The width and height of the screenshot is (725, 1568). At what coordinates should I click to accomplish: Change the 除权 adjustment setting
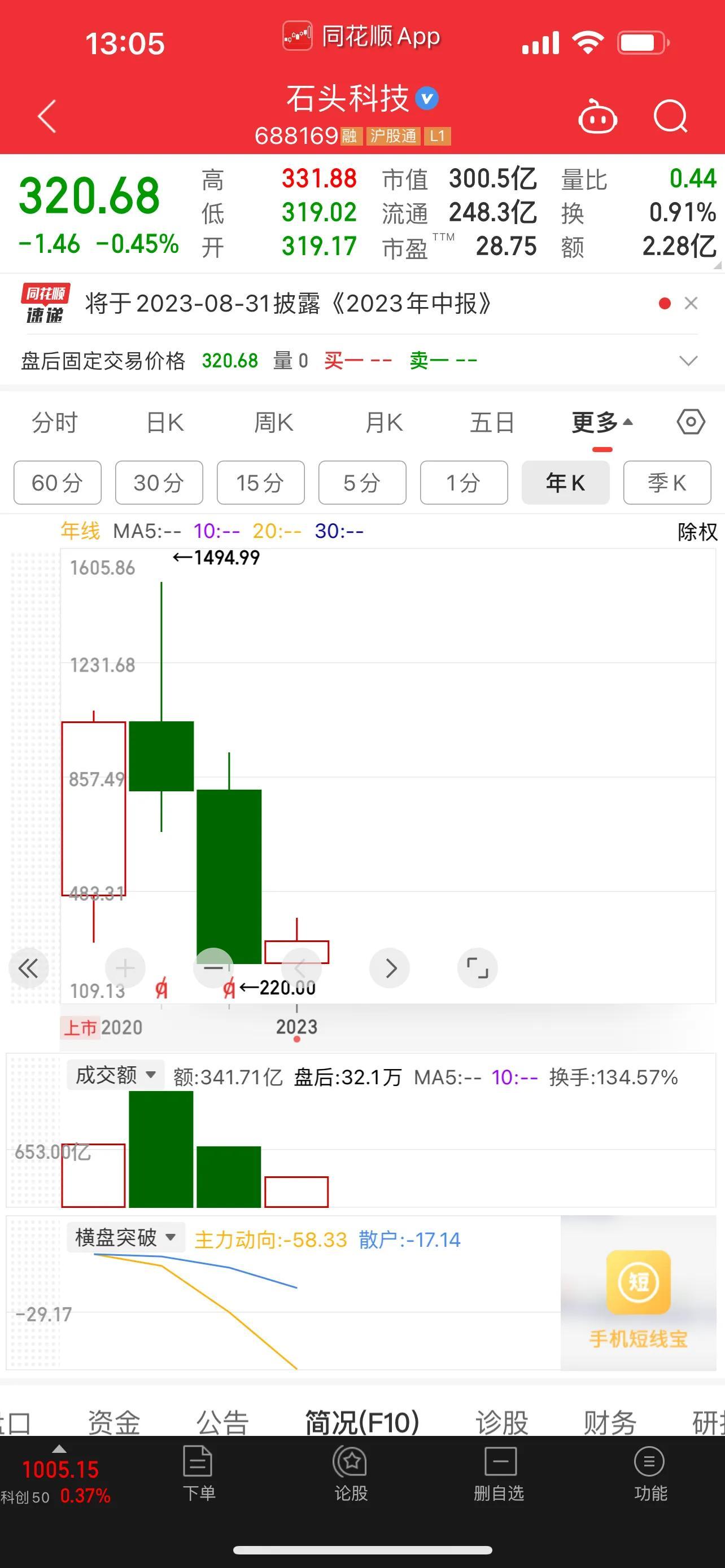(697, 531)
